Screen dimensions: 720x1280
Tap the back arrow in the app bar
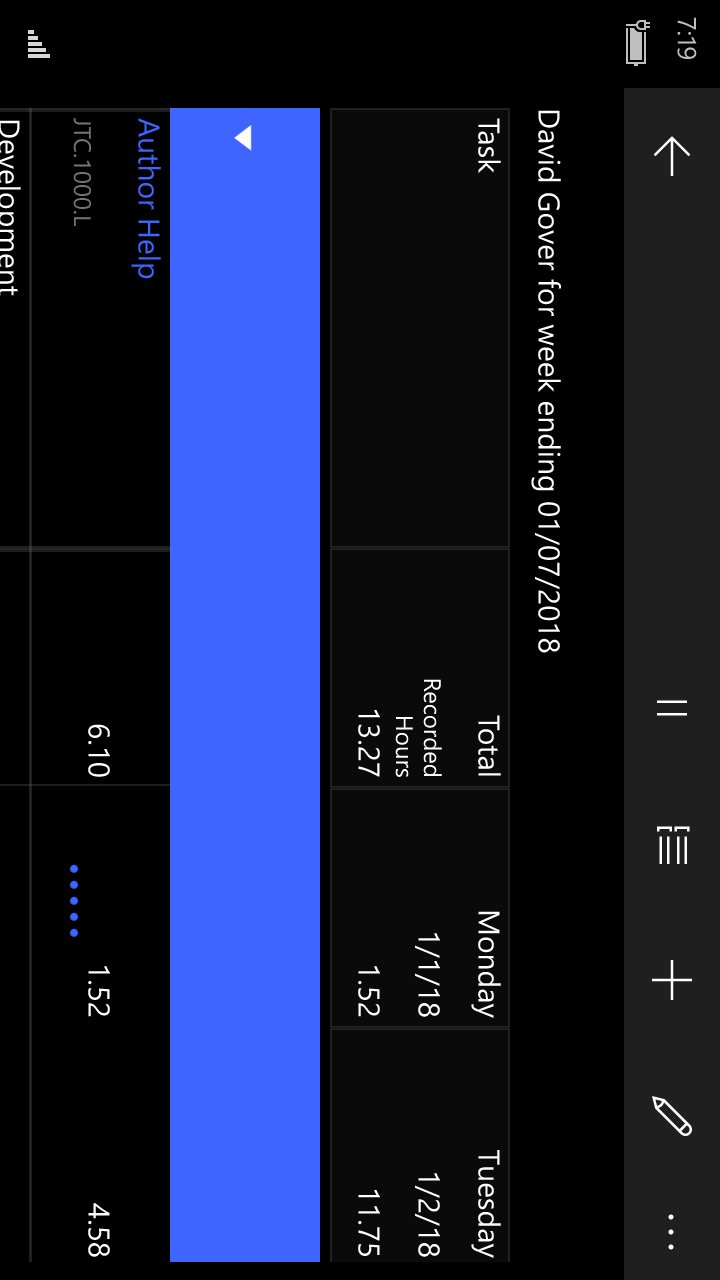[671, 156]
